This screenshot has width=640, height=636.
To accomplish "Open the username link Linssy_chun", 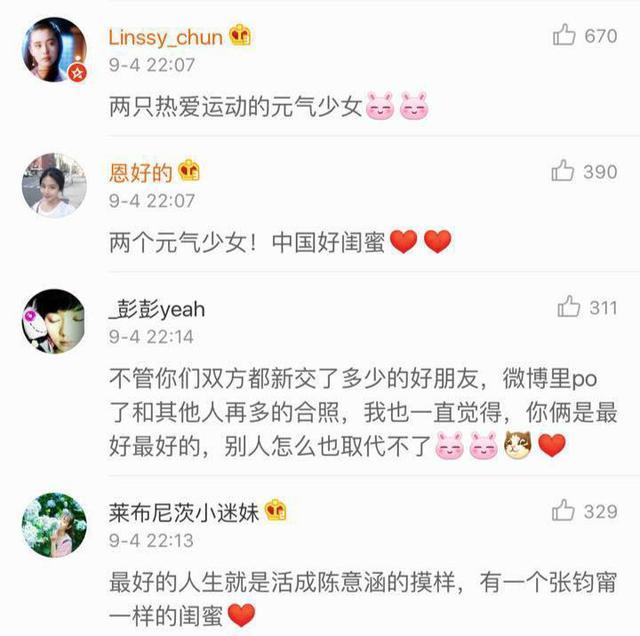I will click(166, 36).
